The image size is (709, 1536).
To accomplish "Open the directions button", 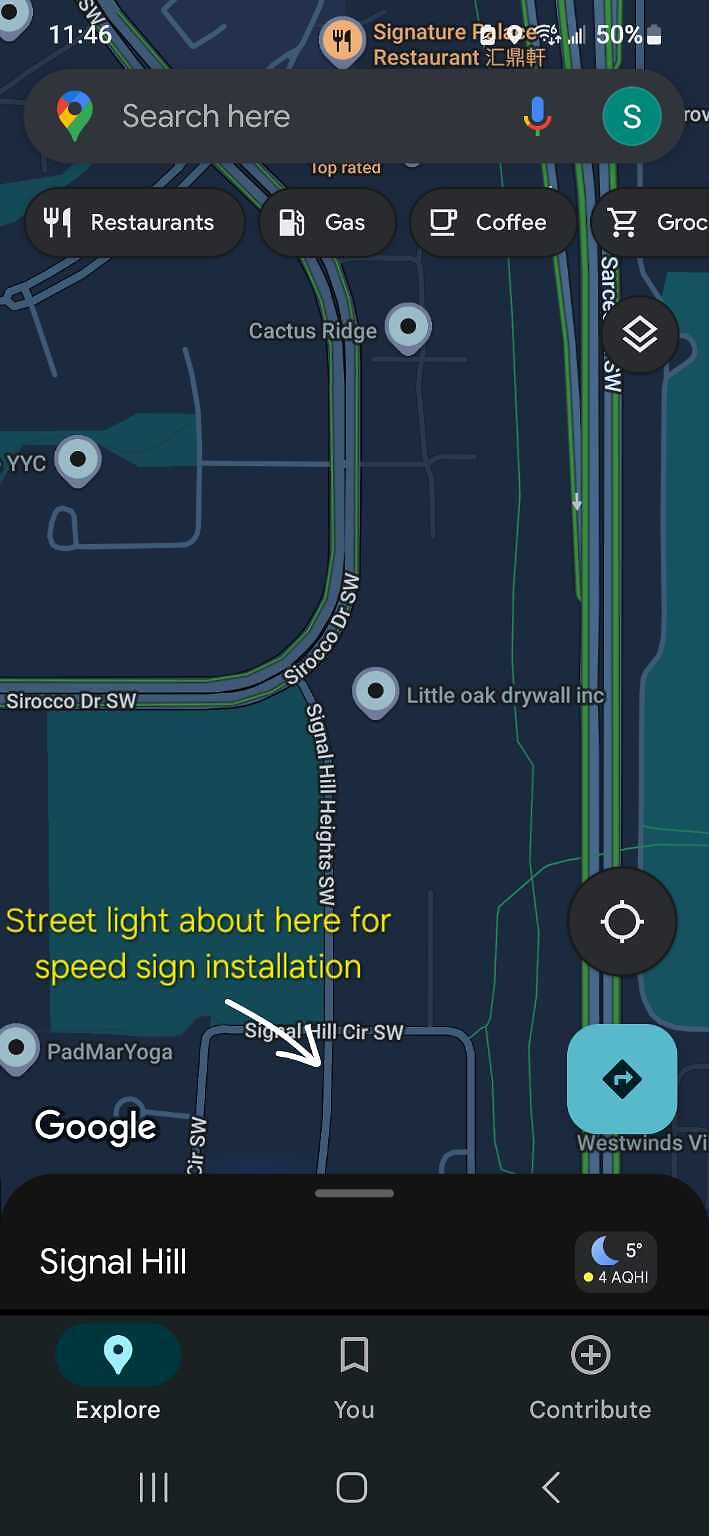I will click(622, 1078).
